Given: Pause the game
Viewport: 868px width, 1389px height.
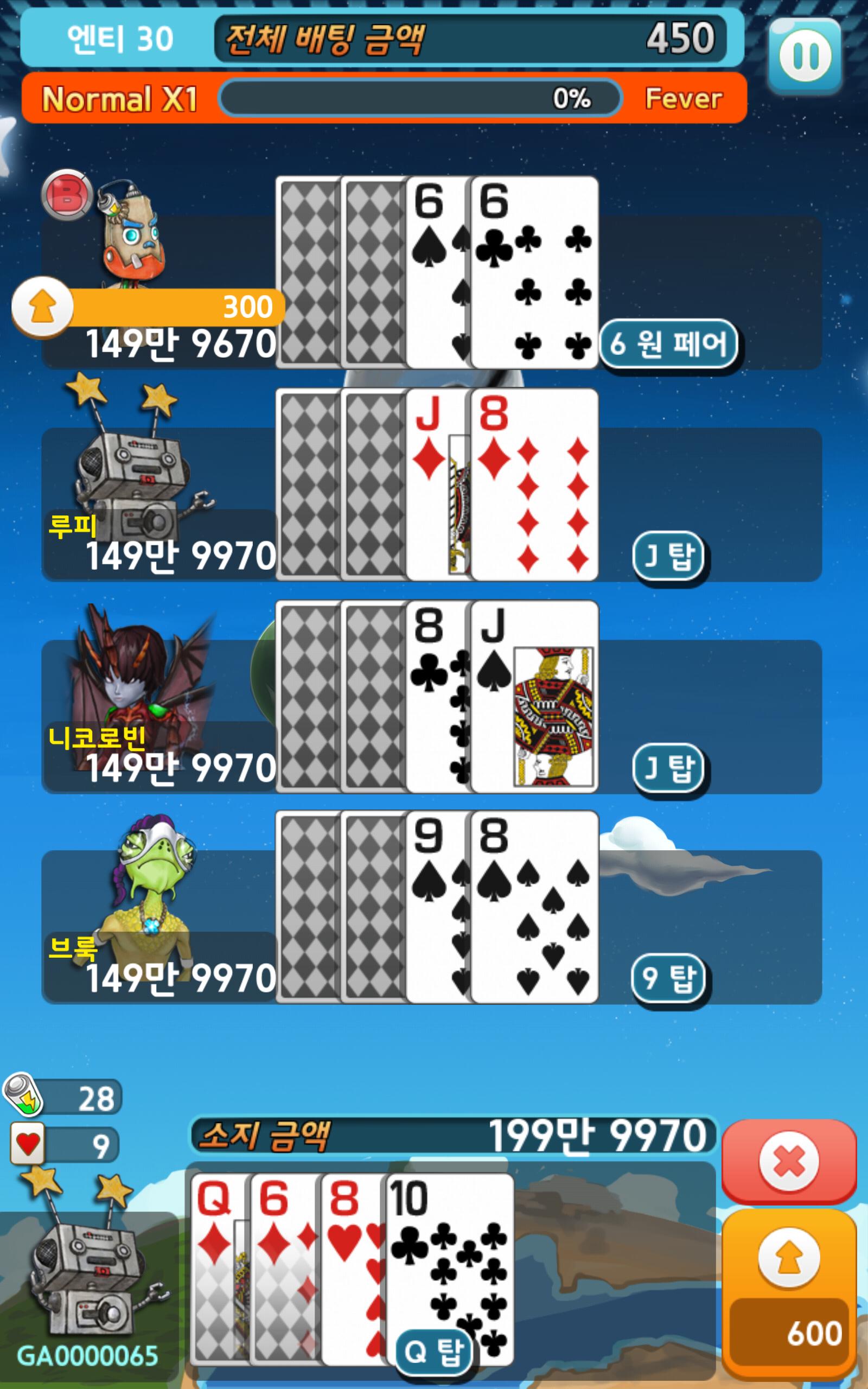Looking at the screenshot, I should [x=805, y=56].
